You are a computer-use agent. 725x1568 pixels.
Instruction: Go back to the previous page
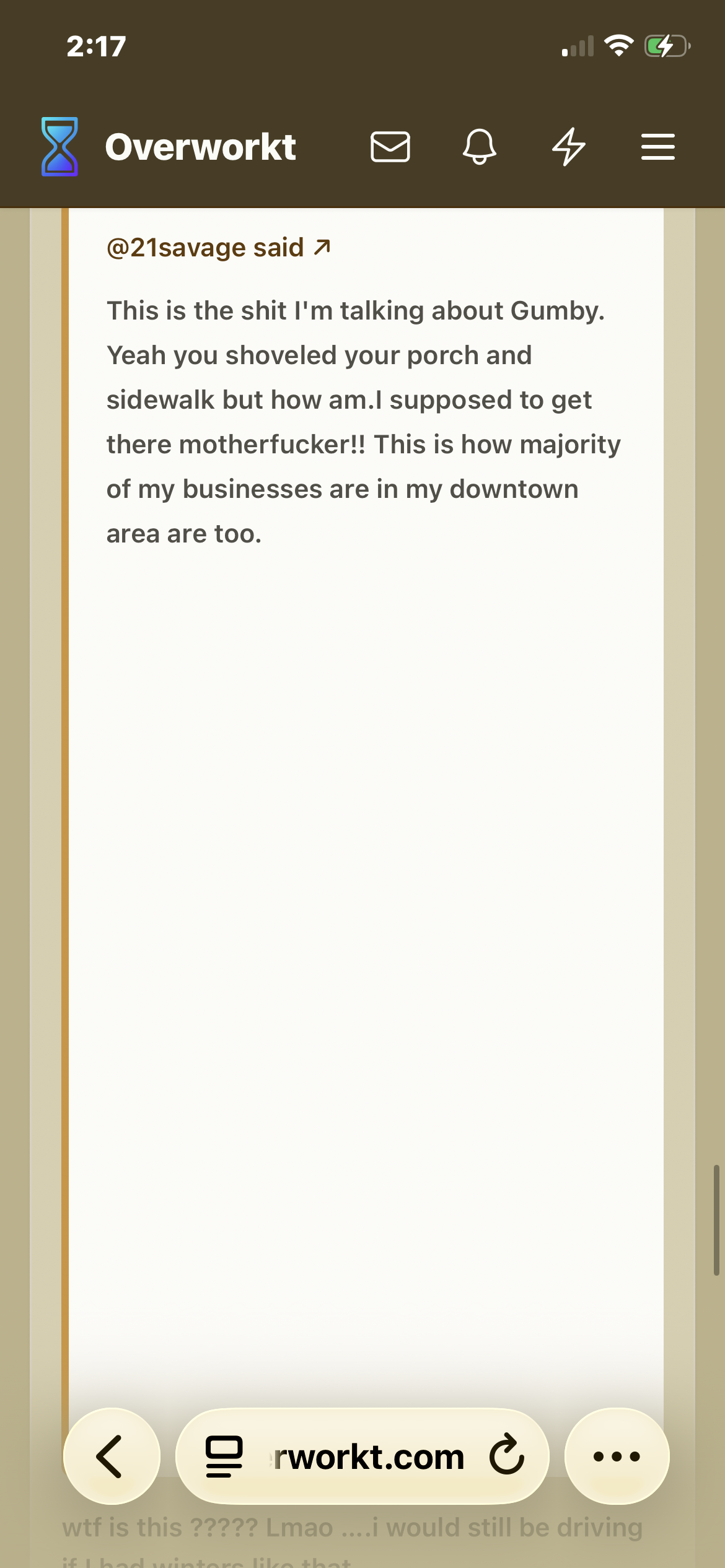pyautogui.click(x=112, y=1457)
